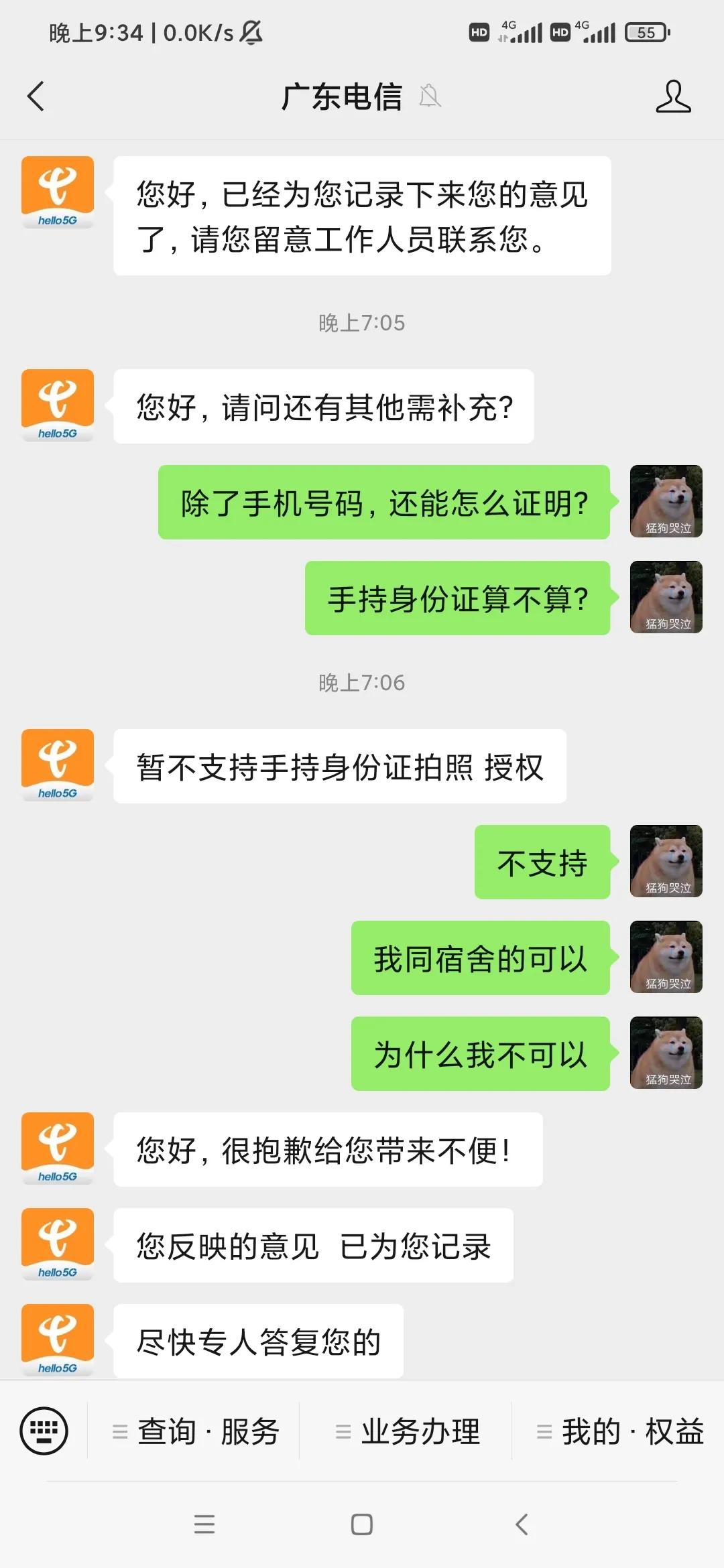Screen dimensions: 724x1568
Task: Select the 业务办理 menu item
Action: click(x=421, y=1432)
